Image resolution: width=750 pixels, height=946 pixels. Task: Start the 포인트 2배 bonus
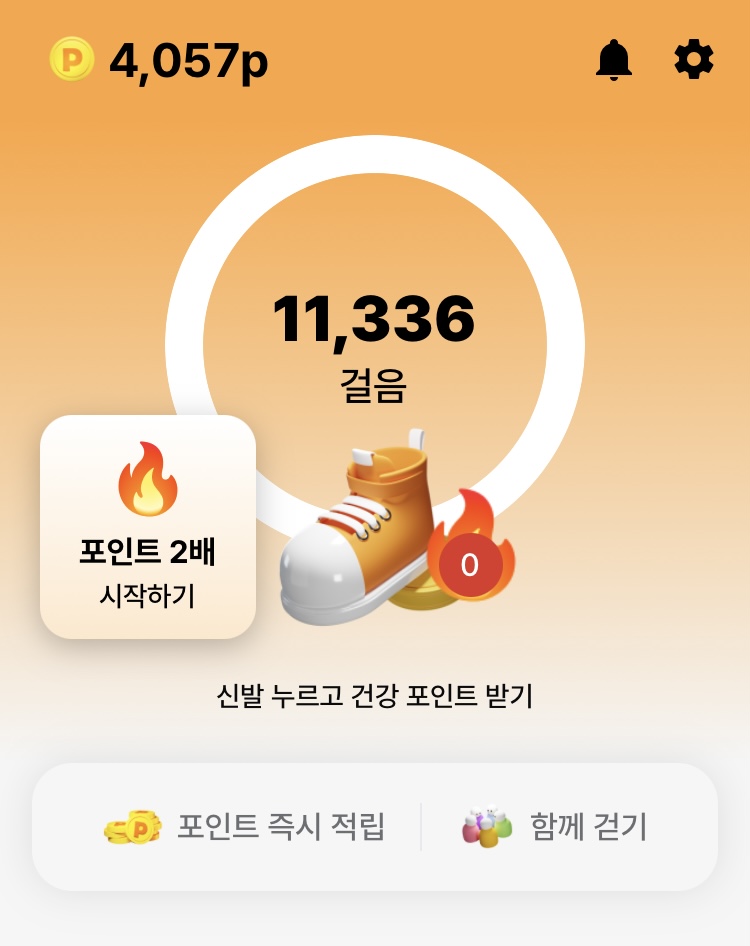tap(148, 526)
